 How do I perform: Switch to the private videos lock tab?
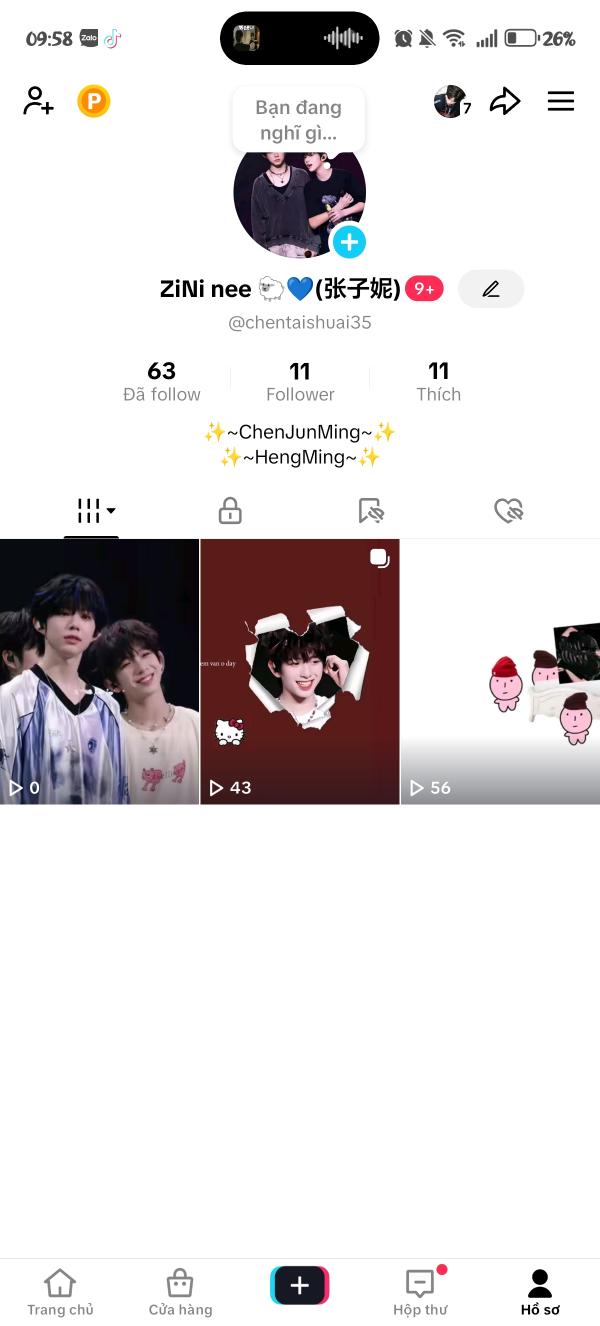pos(230,511)
